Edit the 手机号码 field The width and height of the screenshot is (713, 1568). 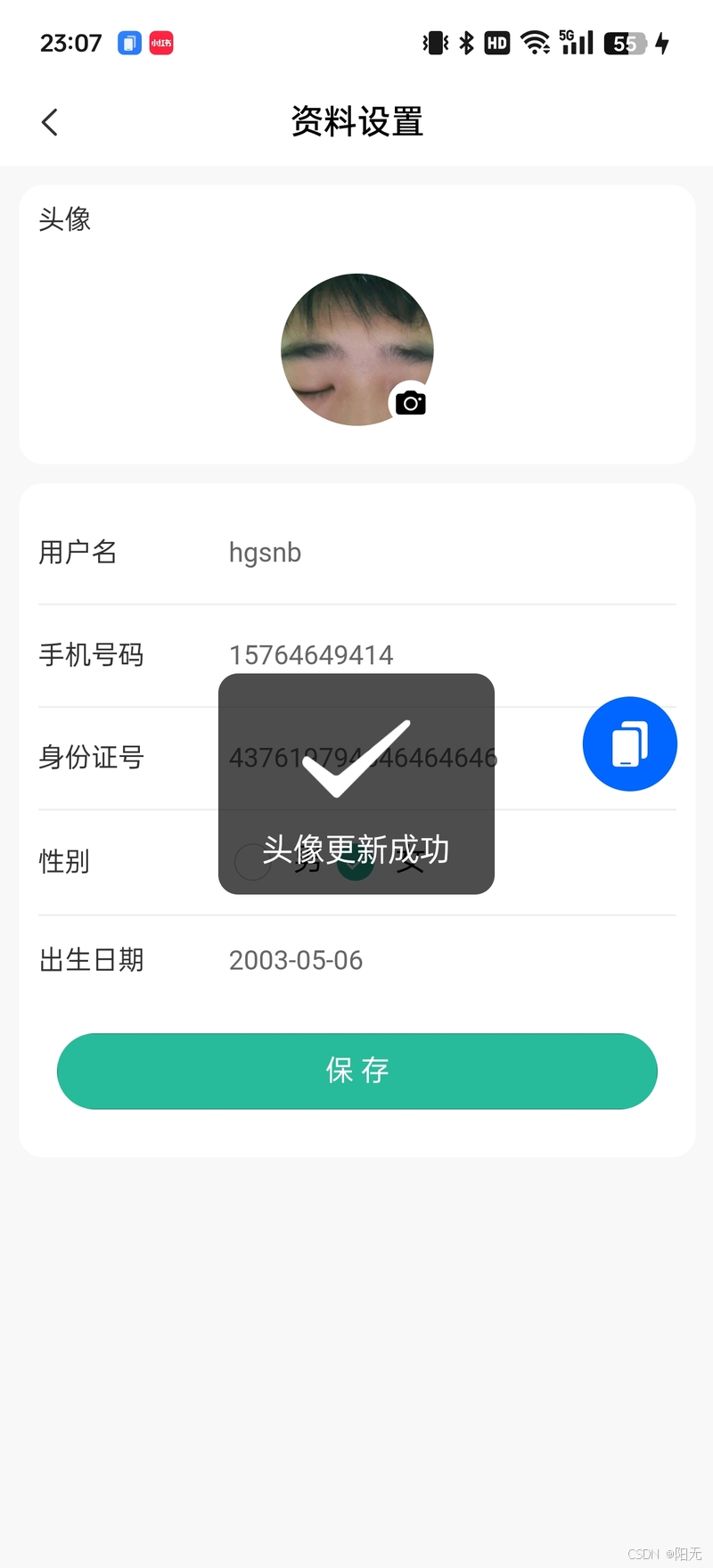[311, 655]
